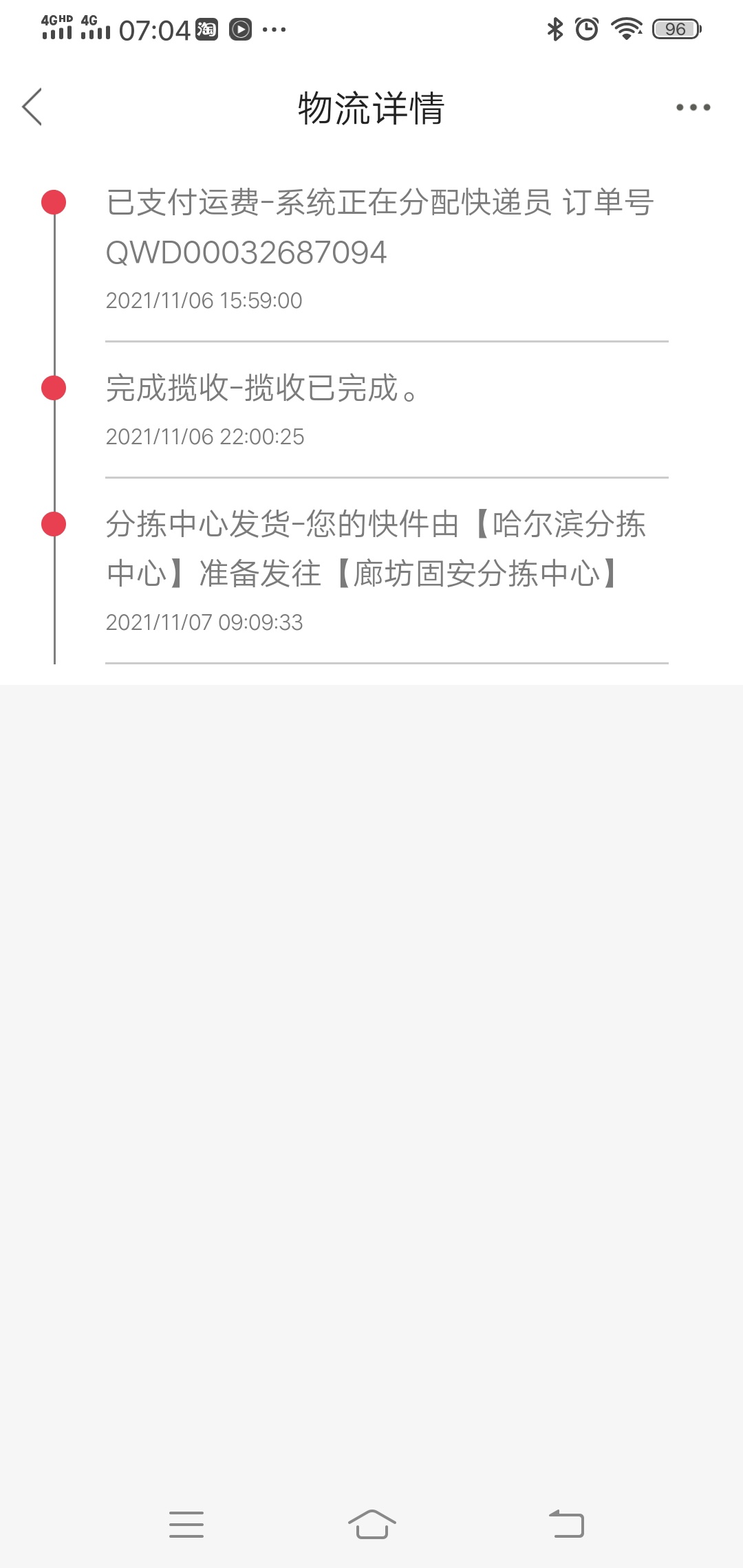Go back from the 物流详情 page
743x1568 pixels.
pyautogui.click(x=32, y=107)
